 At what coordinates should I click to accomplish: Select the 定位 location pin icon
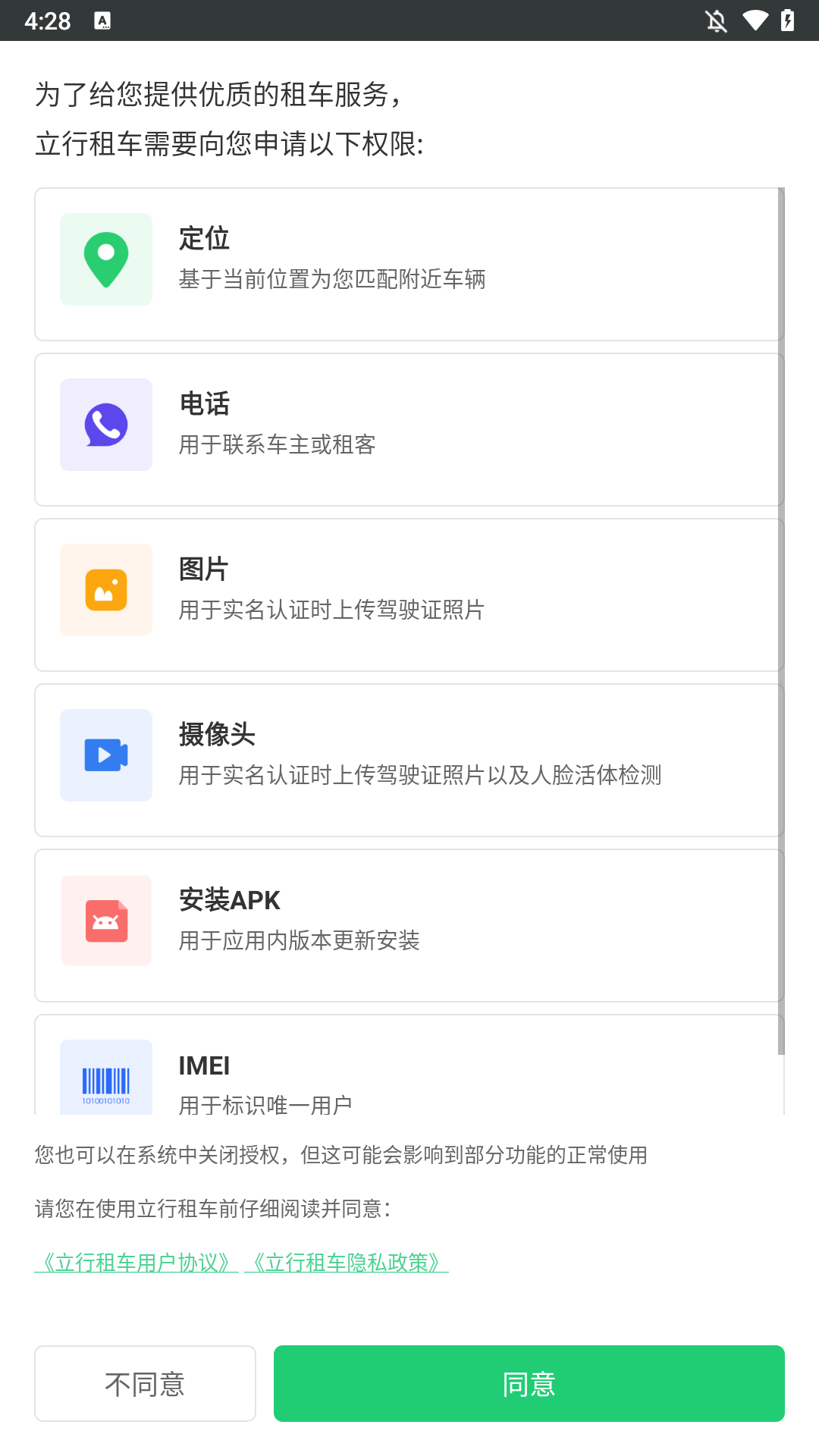click(105, 259)
